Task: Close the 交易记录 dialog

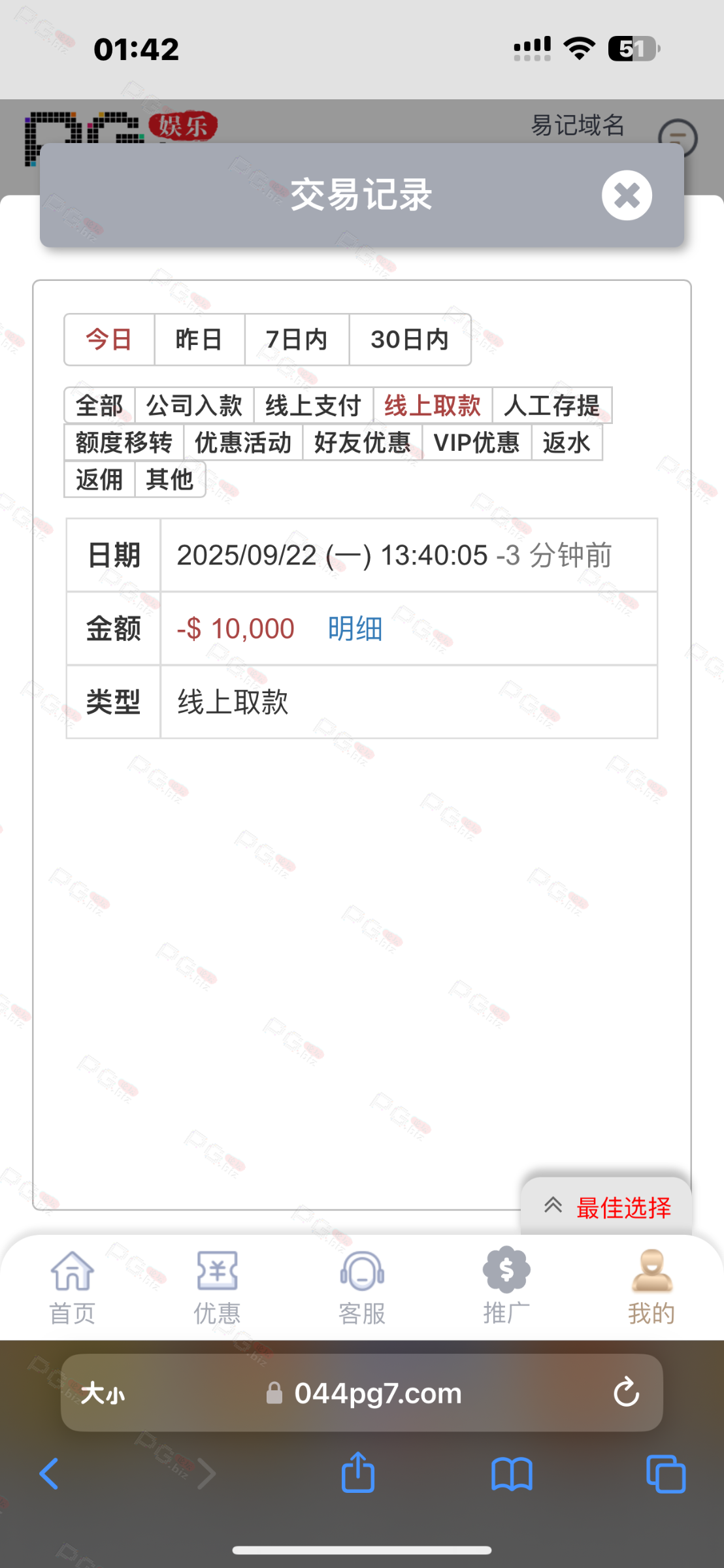Action: [627, 195]
